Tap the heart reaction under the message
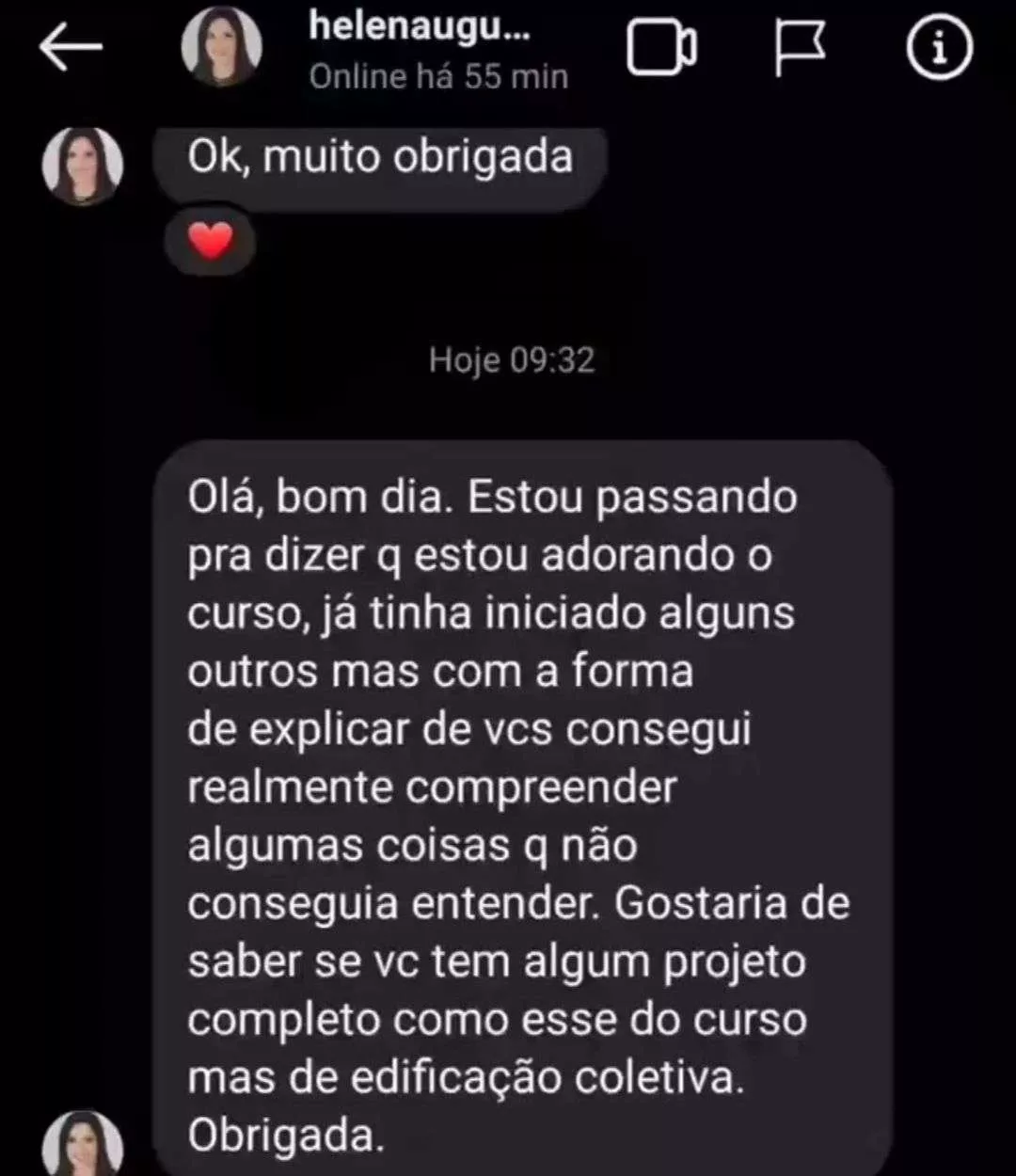The height and width of the screenshot is (1176, 1016). click(x=210, y=242)
